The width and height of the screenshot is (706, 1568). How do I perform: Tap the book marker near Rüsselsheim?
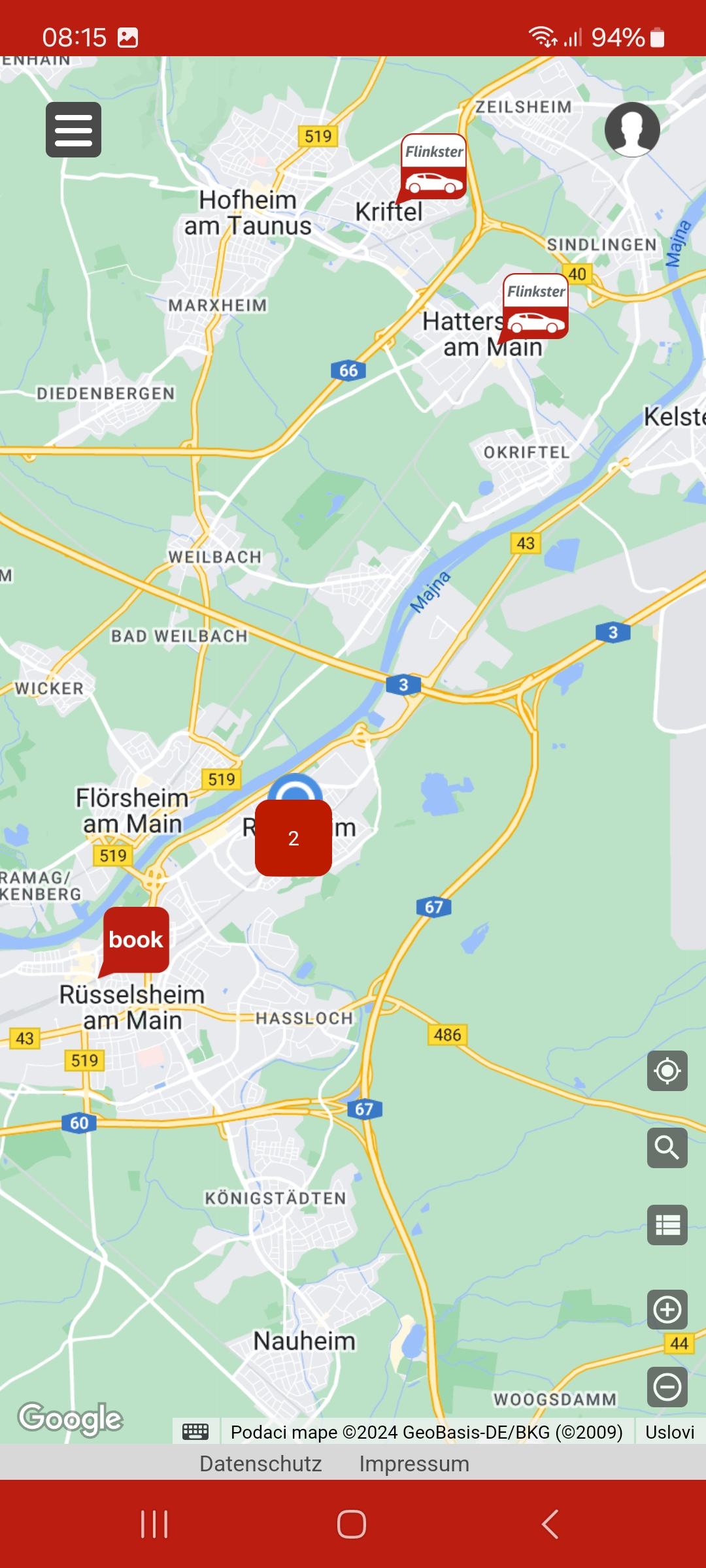point(136,939)
